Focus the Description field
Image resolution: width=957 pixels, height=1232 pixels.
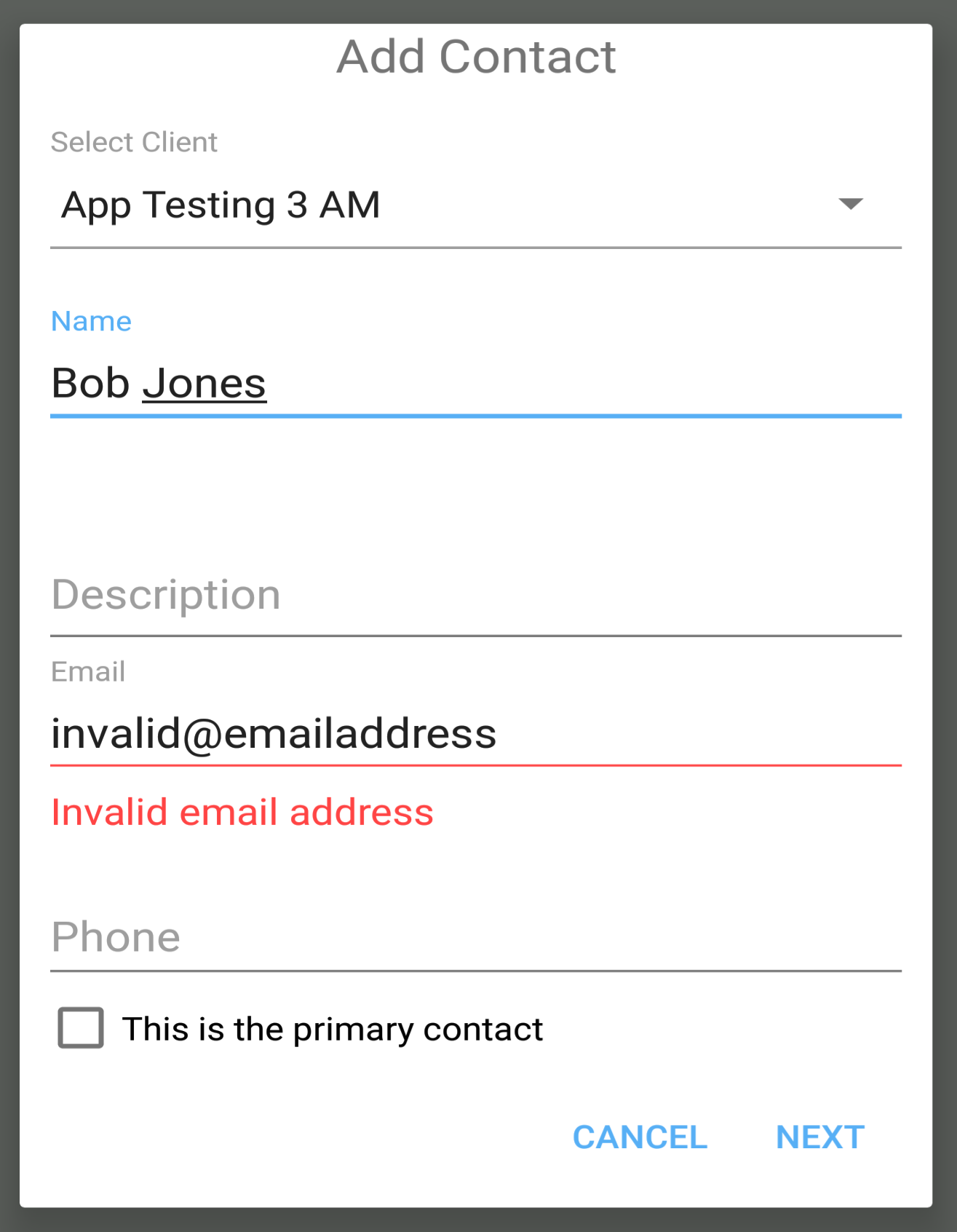pos(474,596)
